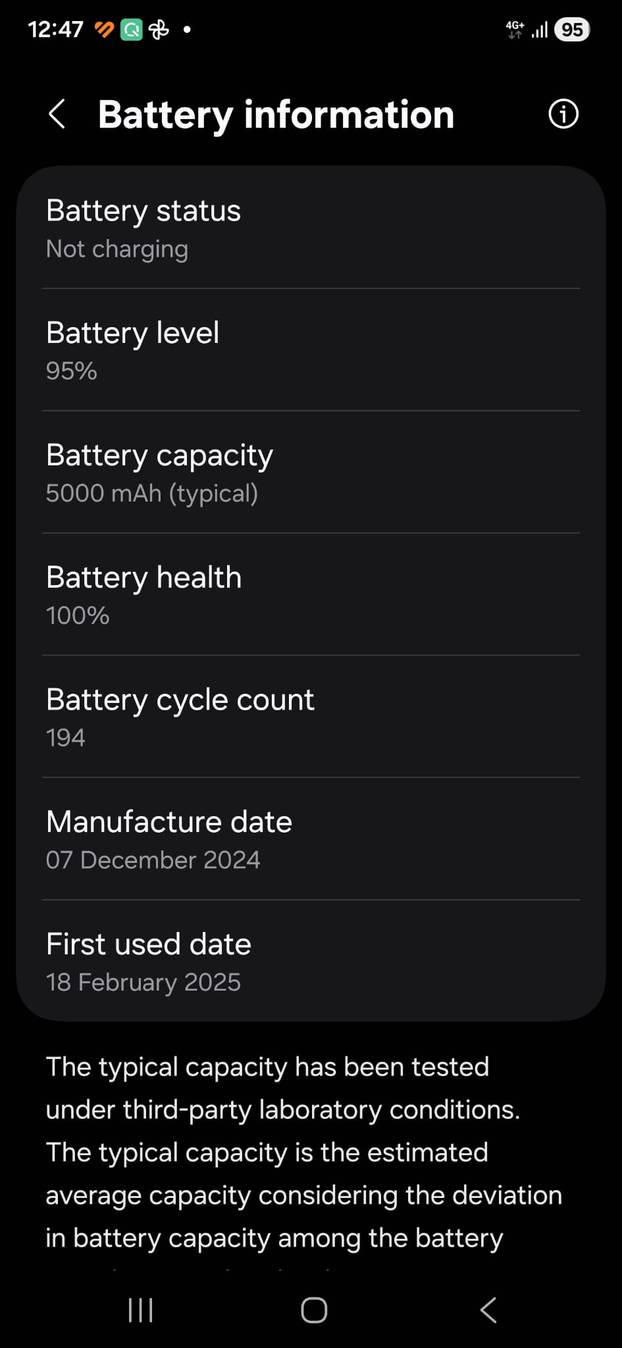Image resolution: width=622 pixels, height=1348 pixels.
Task: Tap the home button in navigation bar
Action: [314, 1310]
